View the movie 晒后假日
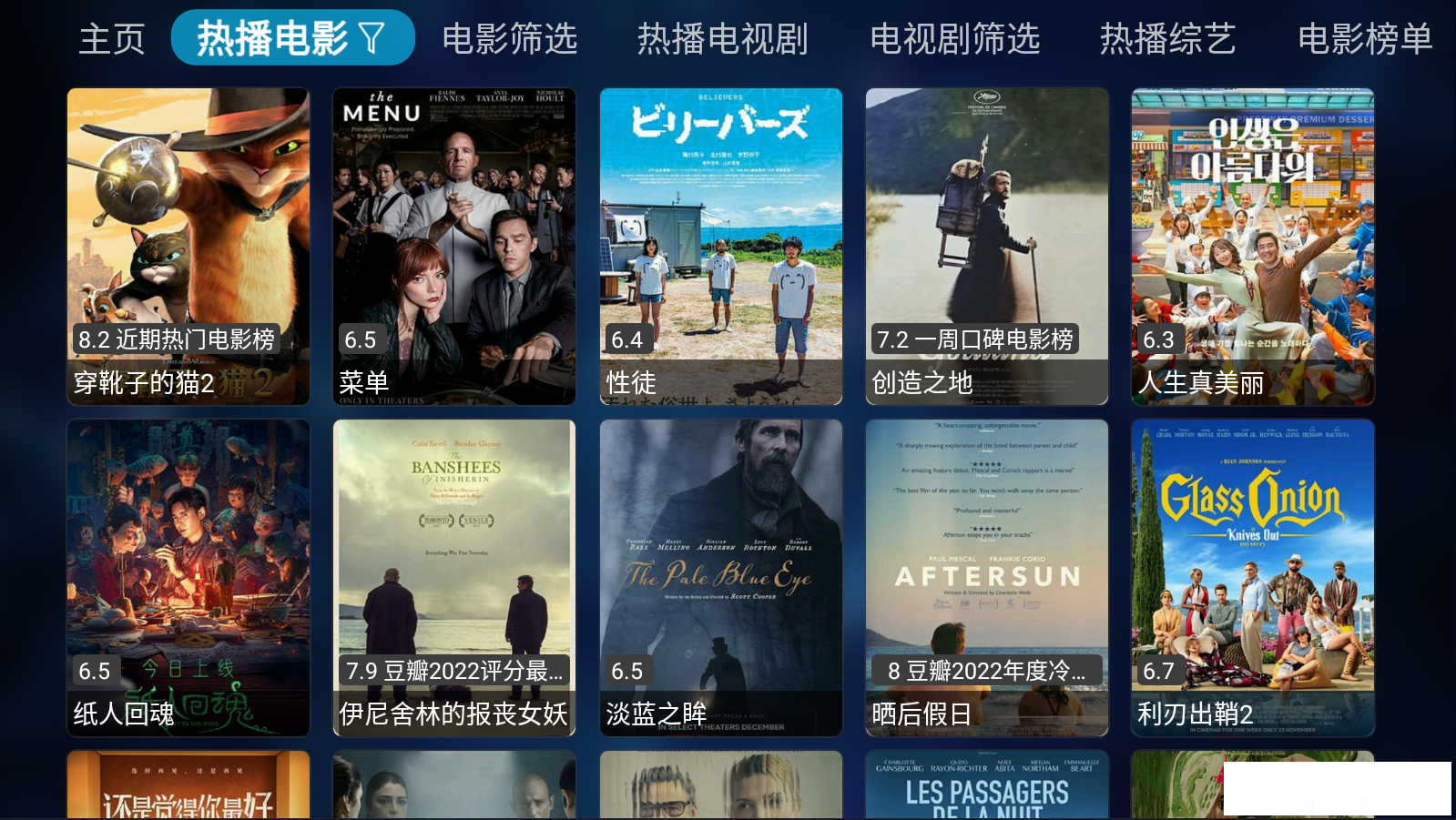 (986, 577)
